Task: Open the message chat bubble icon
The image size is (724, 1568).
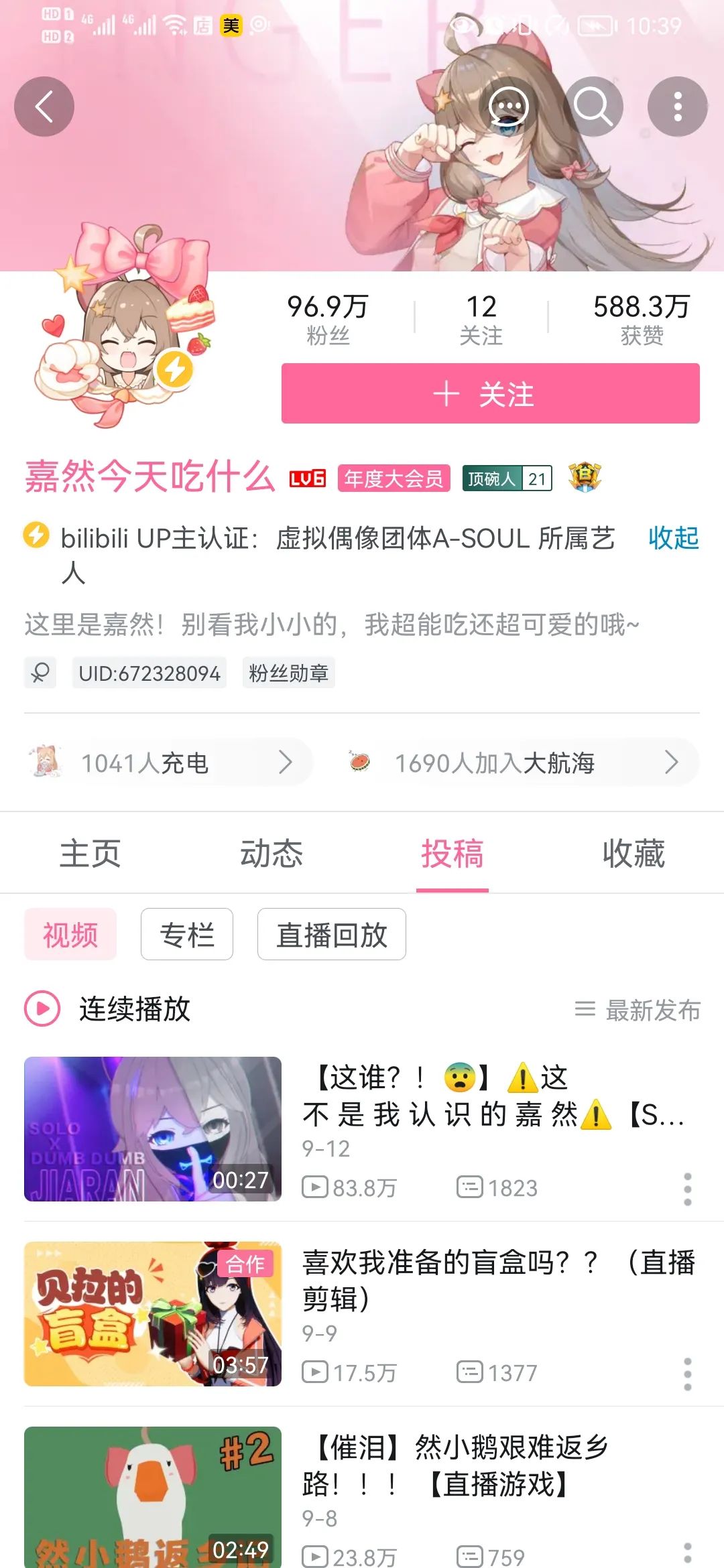Action: [508, 107]
